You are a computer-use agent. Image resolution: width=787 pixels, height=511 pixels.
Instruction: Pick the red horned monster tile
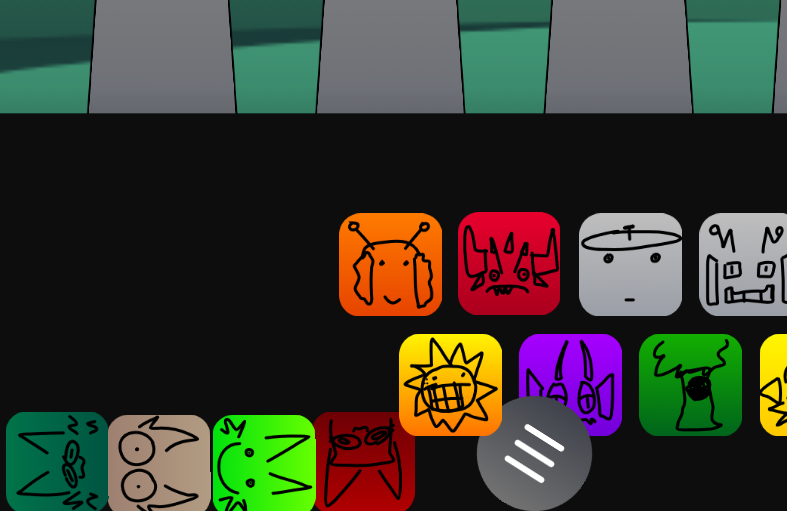[x=509, y=263]
